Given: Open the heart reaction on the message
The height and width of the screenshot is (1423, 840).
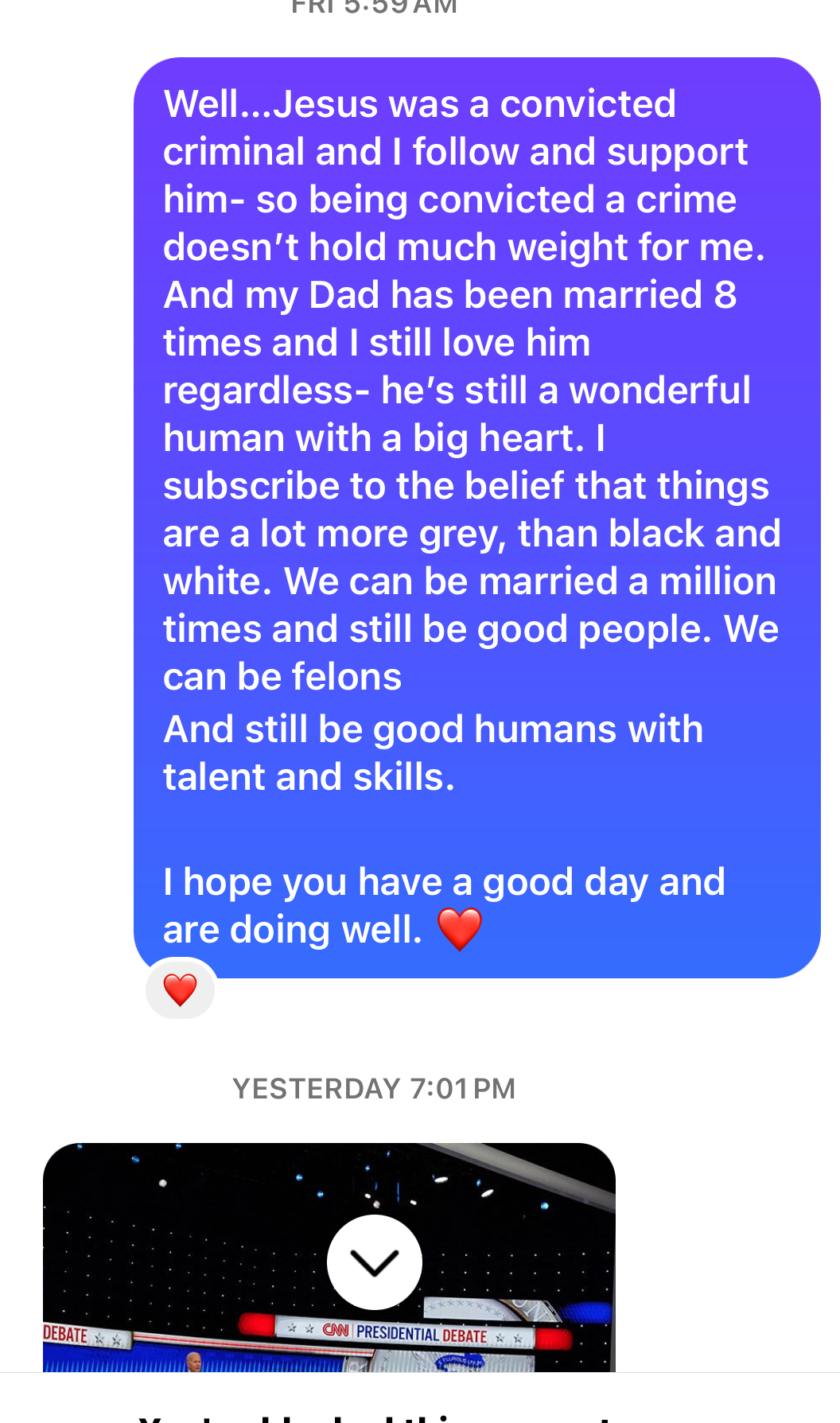Looking at the screenshot, I should 181,990.
